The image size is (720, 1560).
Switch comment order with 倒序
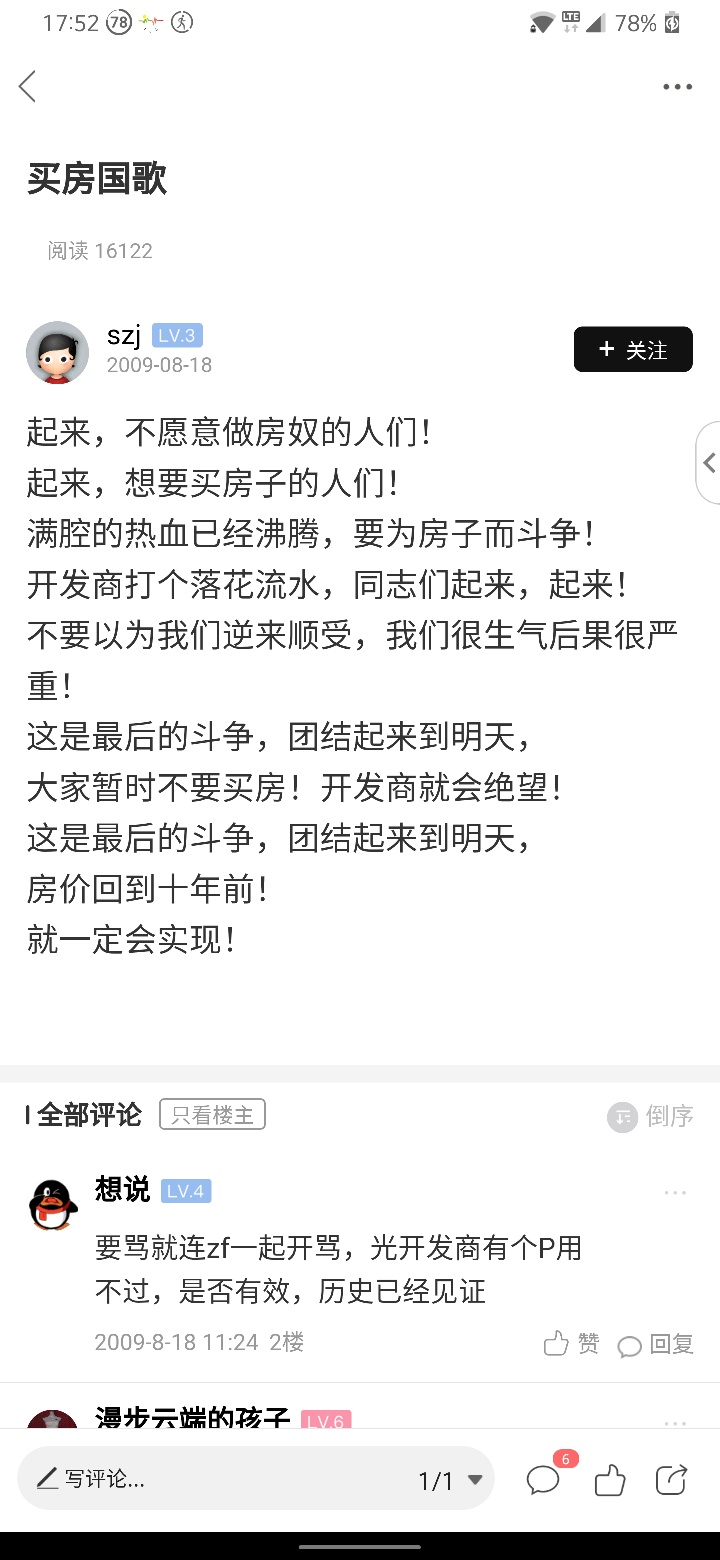tap(650, 1116)
